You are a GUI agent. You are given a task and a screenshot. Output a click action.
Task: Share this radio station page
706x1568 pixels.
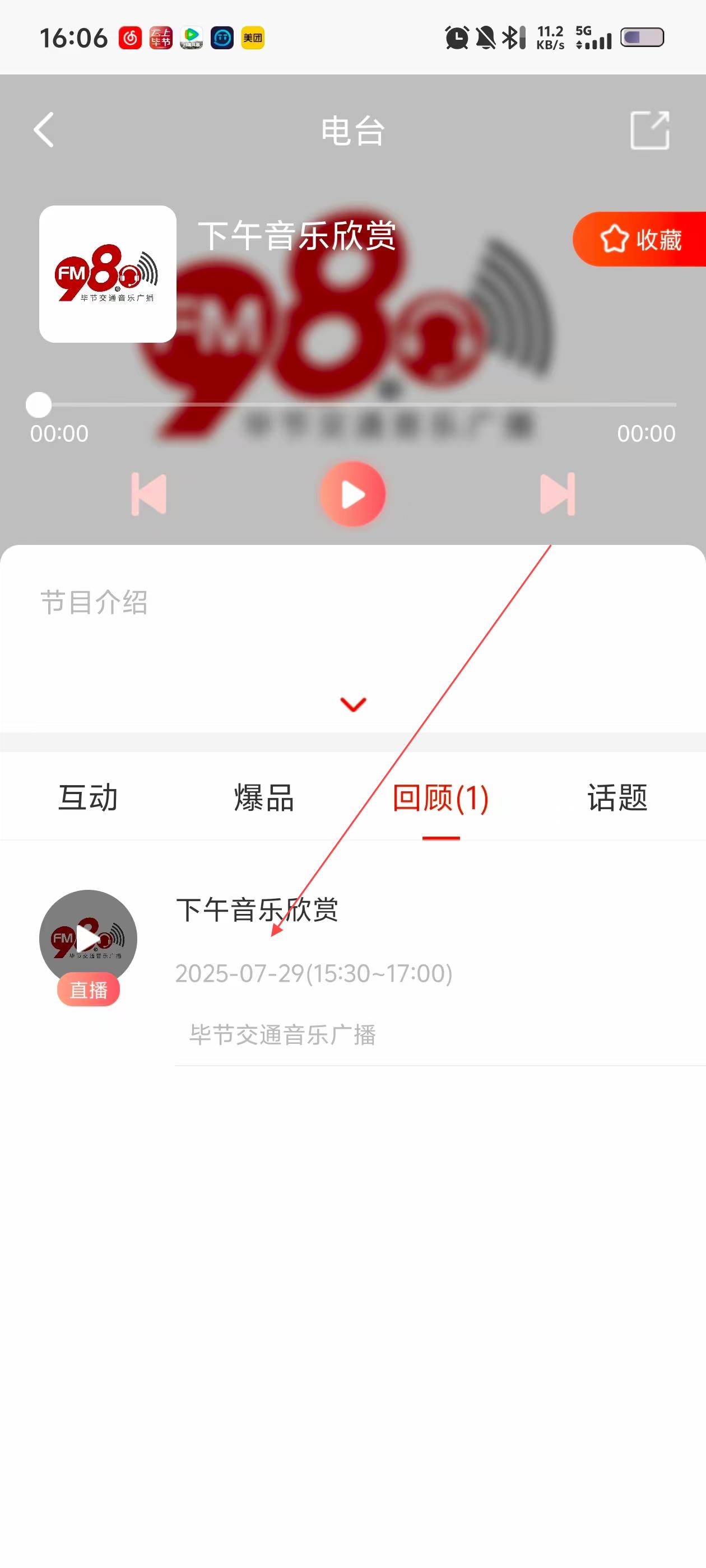649,130
